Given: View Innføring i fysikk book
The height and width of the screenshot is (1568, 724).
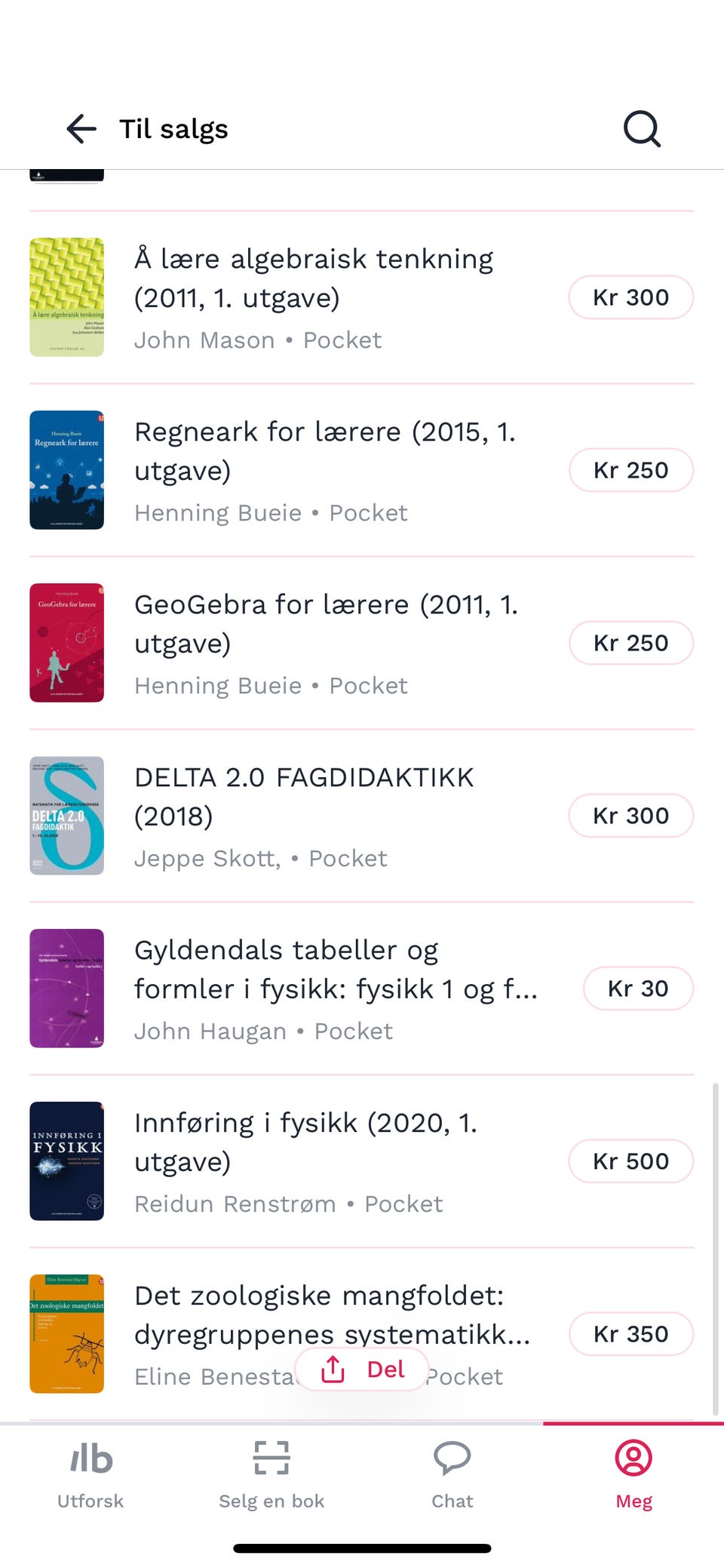Looking at the screenshot, I should [x=305, y=1142].
